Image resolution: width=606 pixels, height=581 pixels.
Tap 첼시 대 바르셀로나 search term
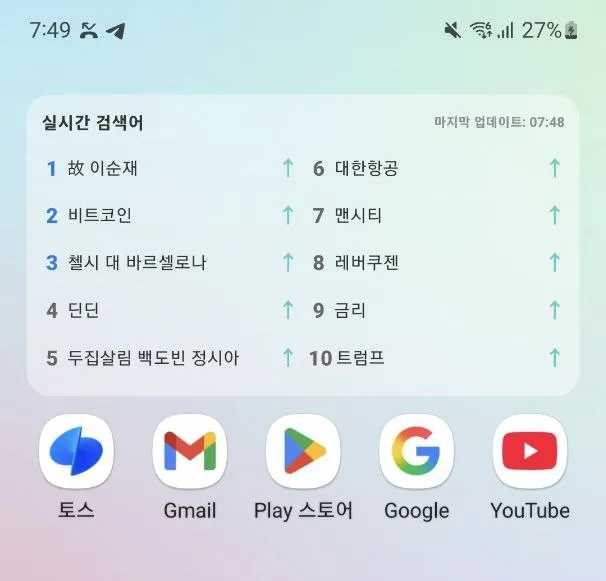click(137, 263)
